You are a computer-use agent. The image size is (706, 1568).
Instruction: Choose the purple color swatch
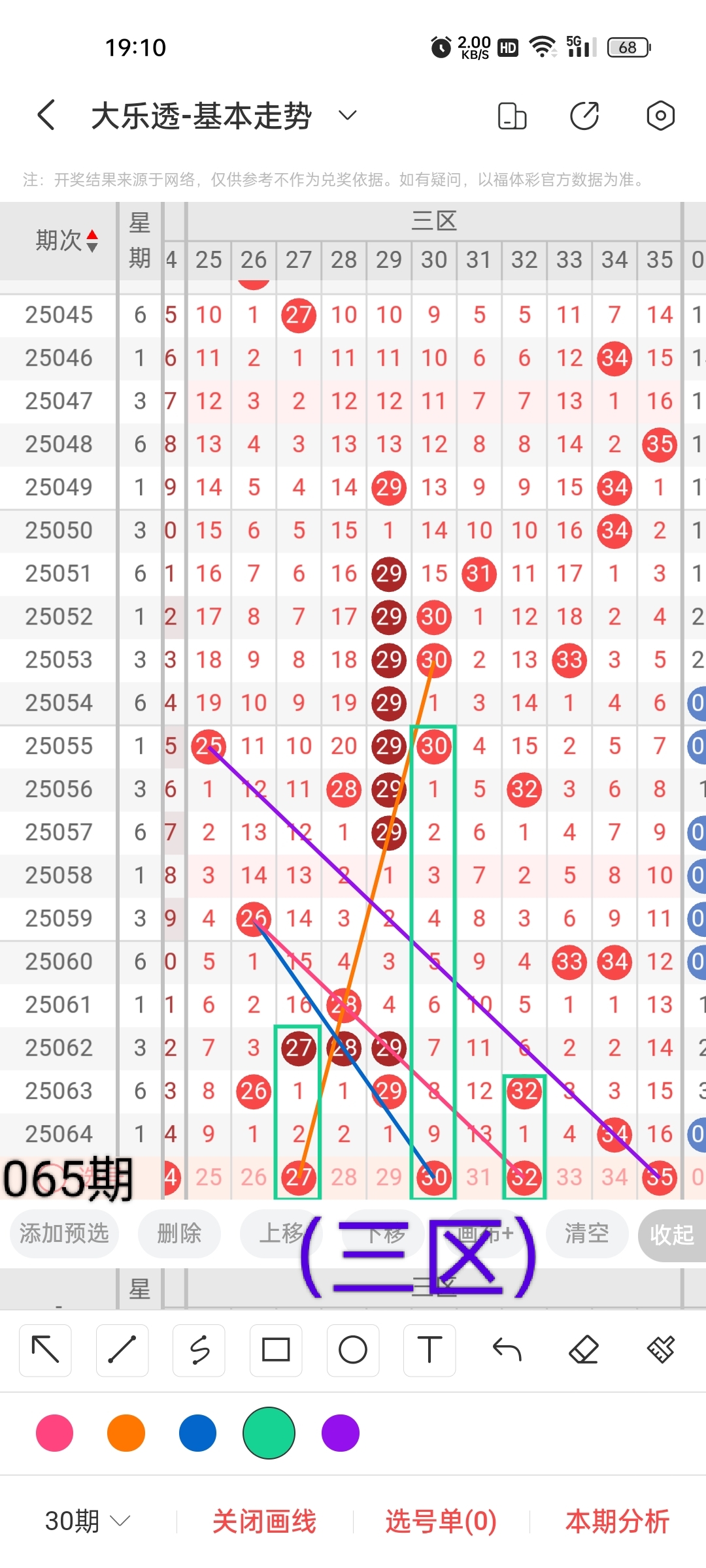click(341, 1433)
